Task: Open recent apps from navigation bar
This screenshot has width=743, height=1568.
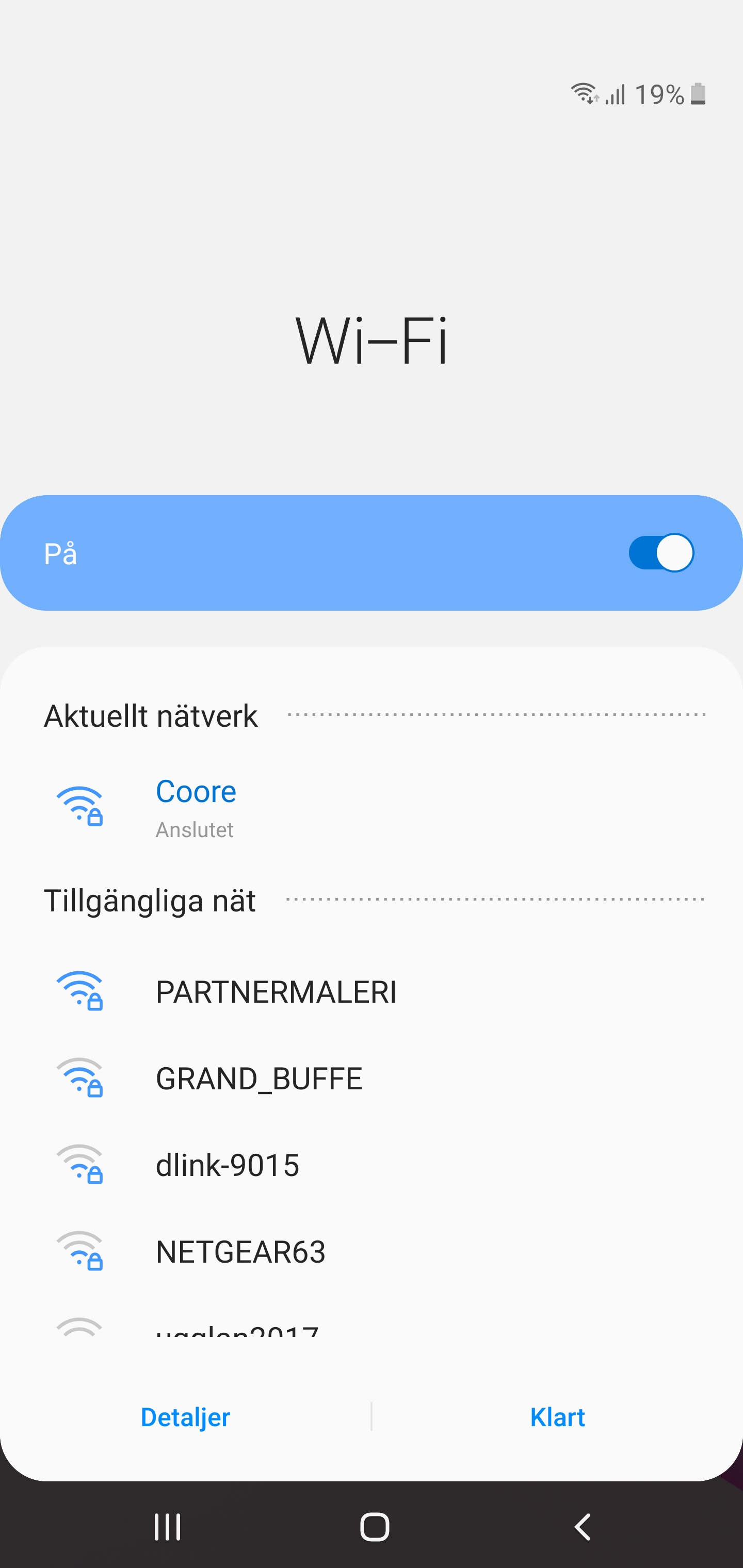Action: coord(168,1527)
